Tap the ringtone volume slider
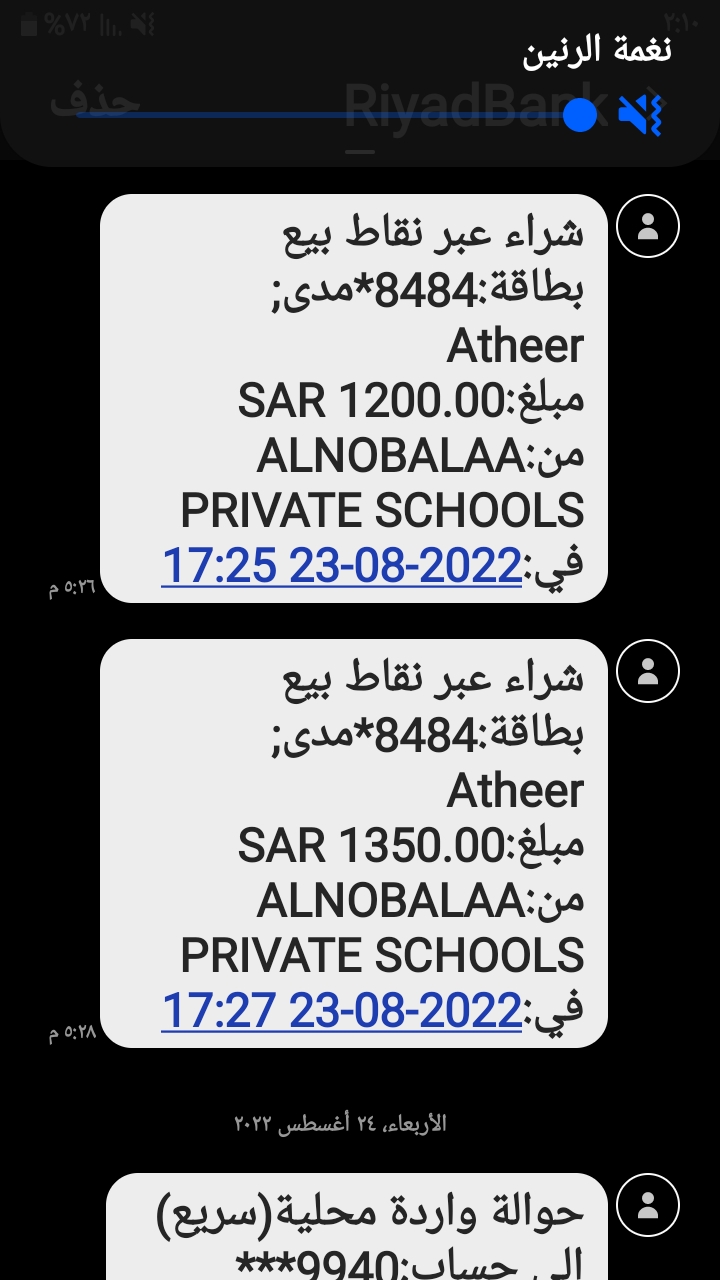This screenshot has width=720, height=1280. coord(337,116)
